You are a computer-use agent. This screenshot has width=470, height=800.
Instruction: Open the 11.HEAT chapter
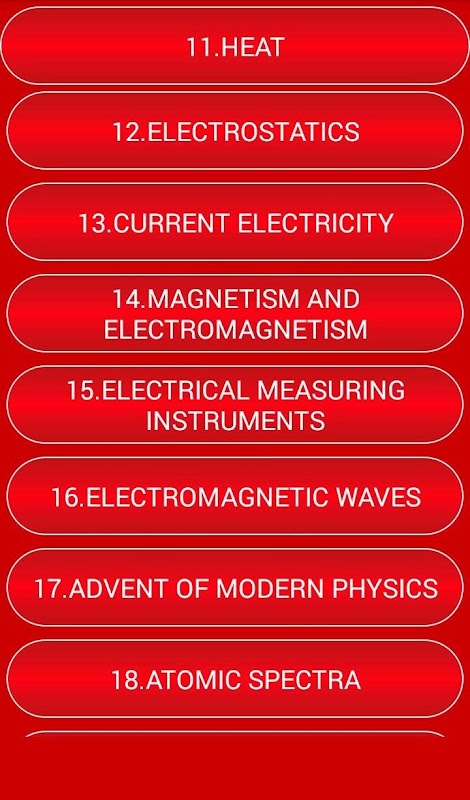click(x=235, y=46)
